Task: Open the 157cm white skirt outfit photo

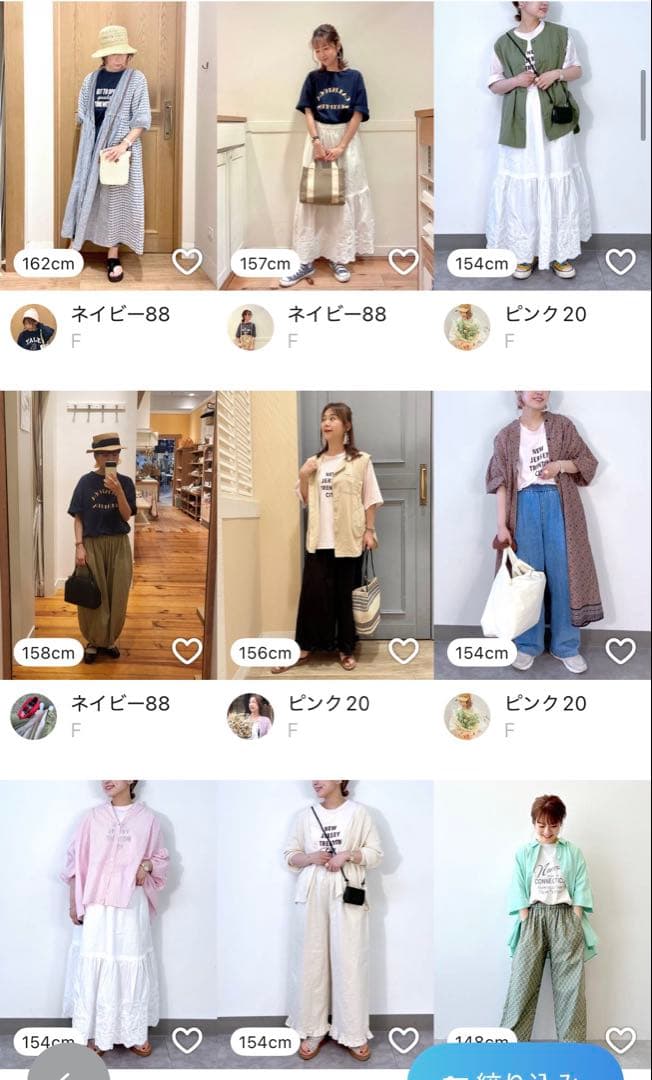Action: pos(325,145)
